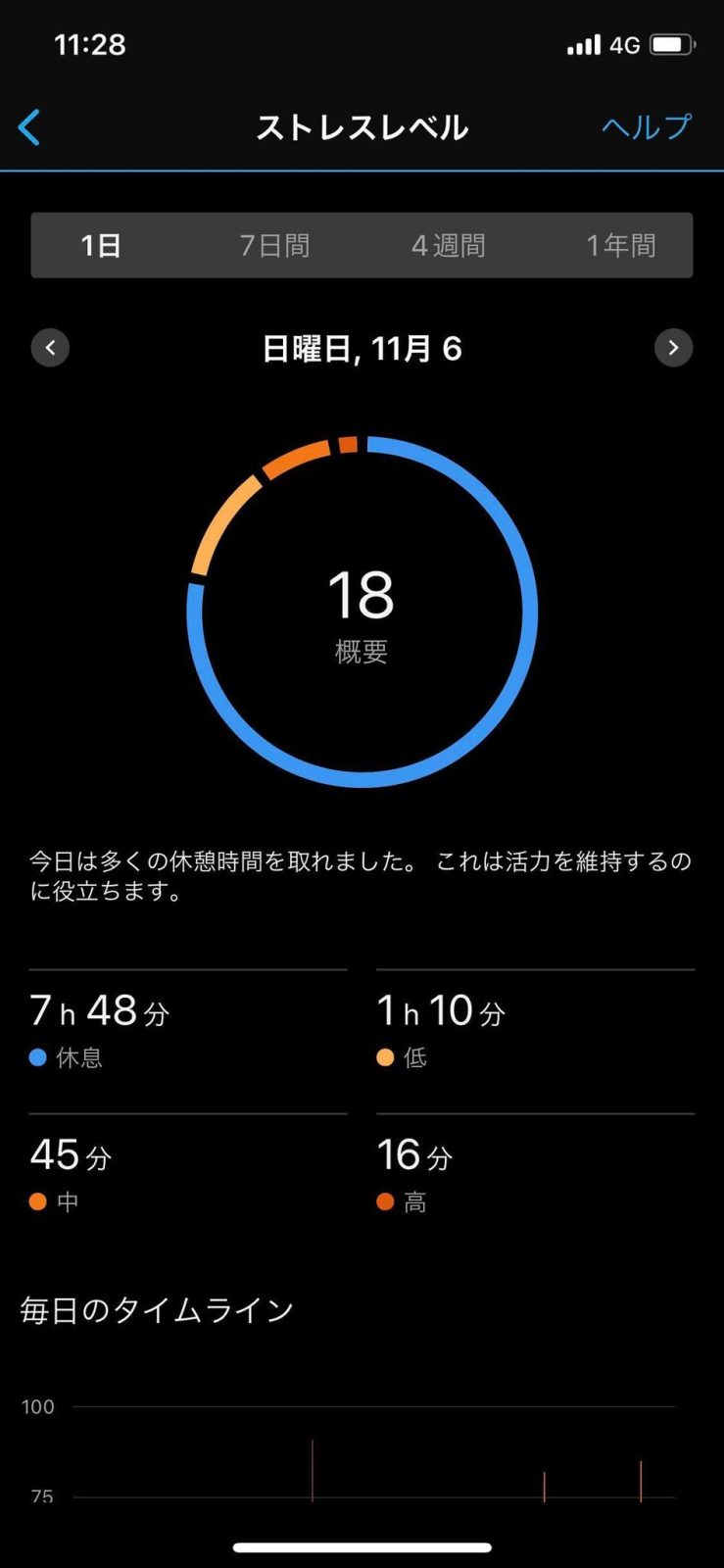Screen dimensions: 724x1568
Task: Switch to the 7日間 view
Action: point(274,245)
